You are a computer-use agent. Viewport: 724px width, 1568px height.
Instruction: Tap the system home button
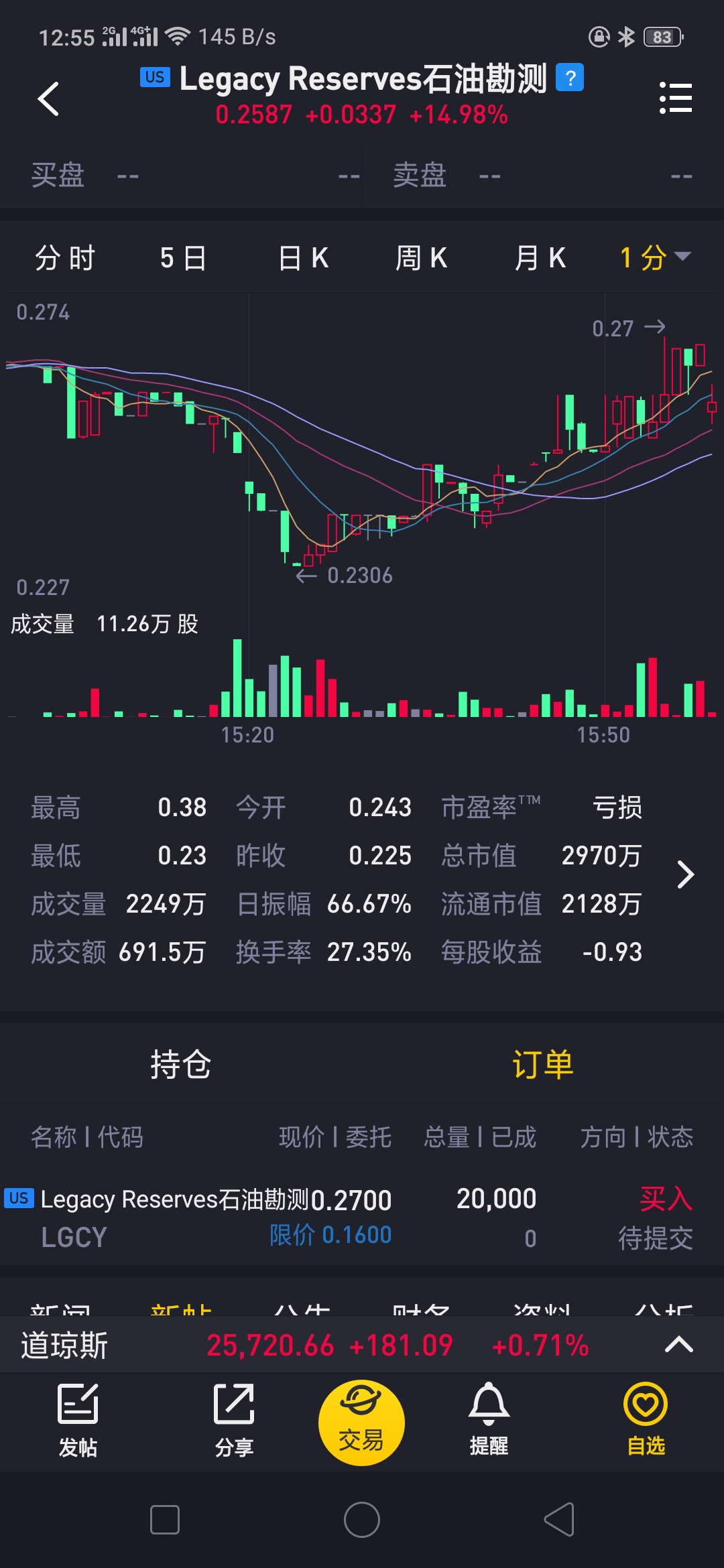click(x=362, y=1519)
